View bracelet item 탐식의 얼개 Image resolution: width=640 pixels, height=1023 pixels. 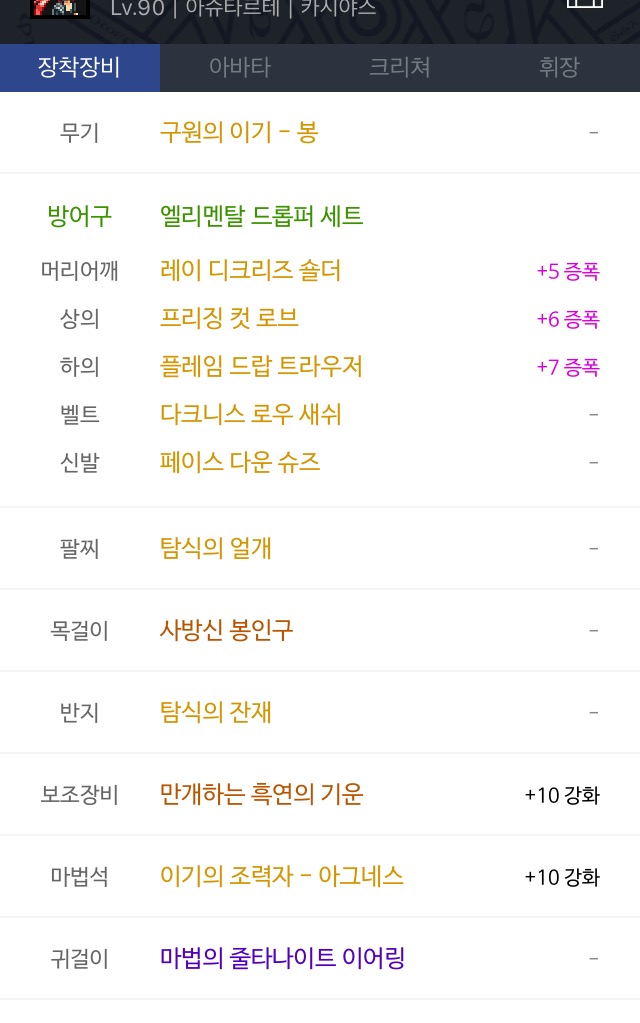[x=215, y=548]
